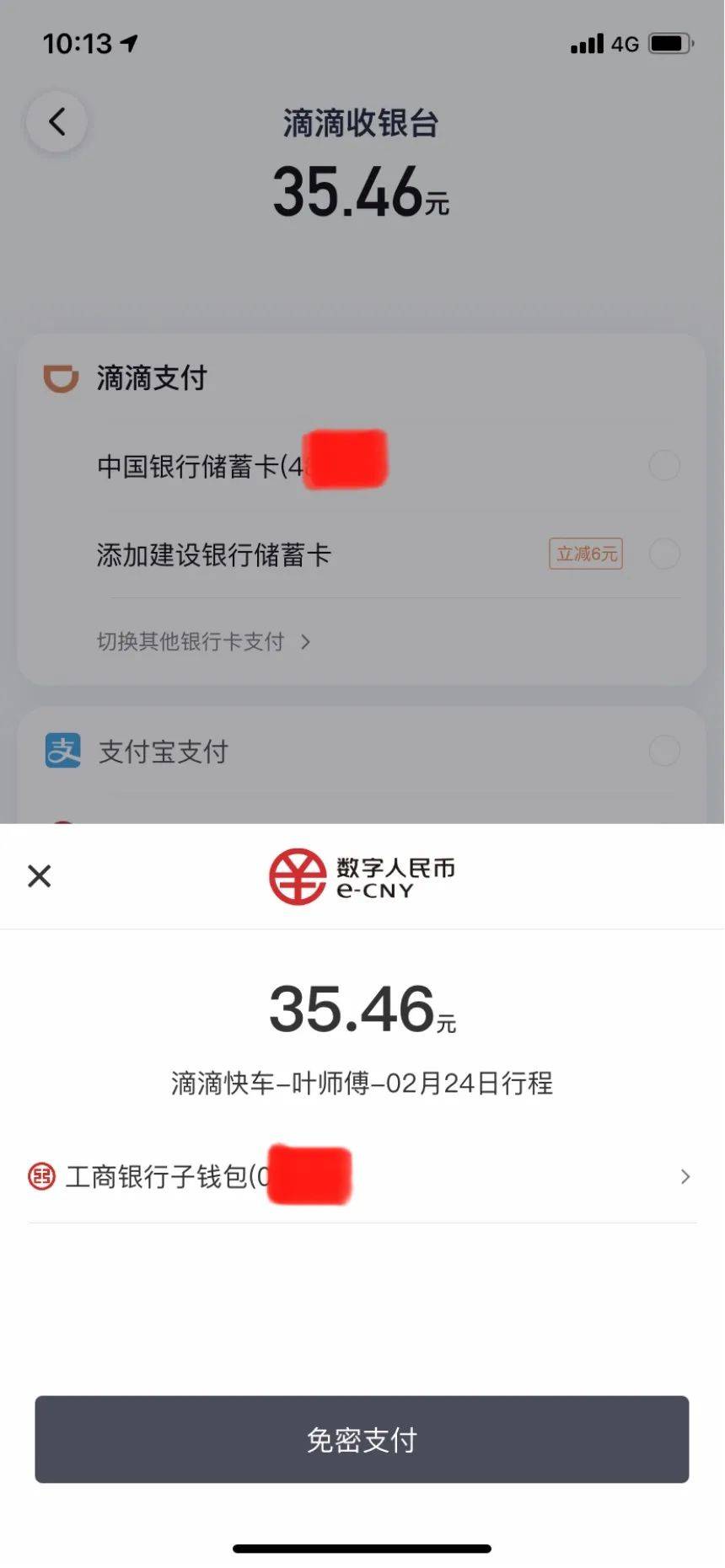Expand other bank card payment chevron
The image size is (725, 1568).
click(305, 641)
